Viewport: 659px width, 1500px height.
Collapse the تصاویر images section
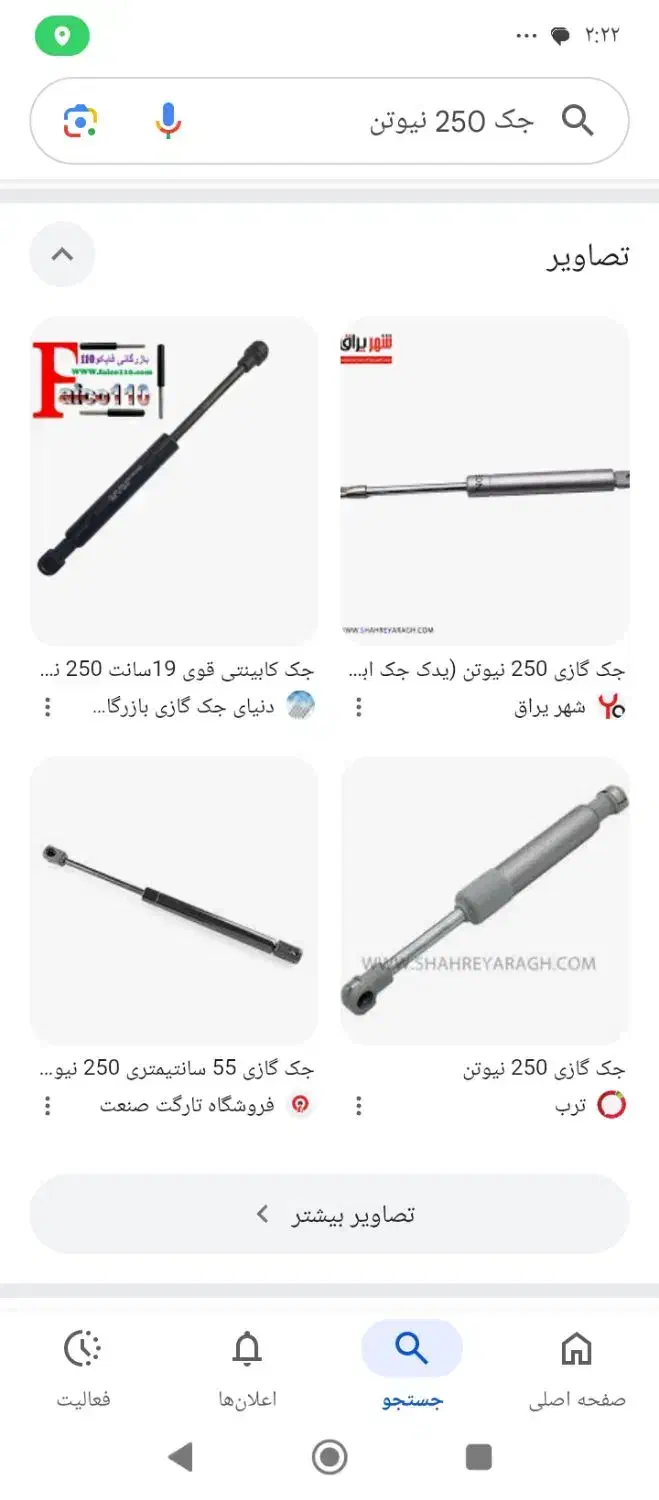62,254
